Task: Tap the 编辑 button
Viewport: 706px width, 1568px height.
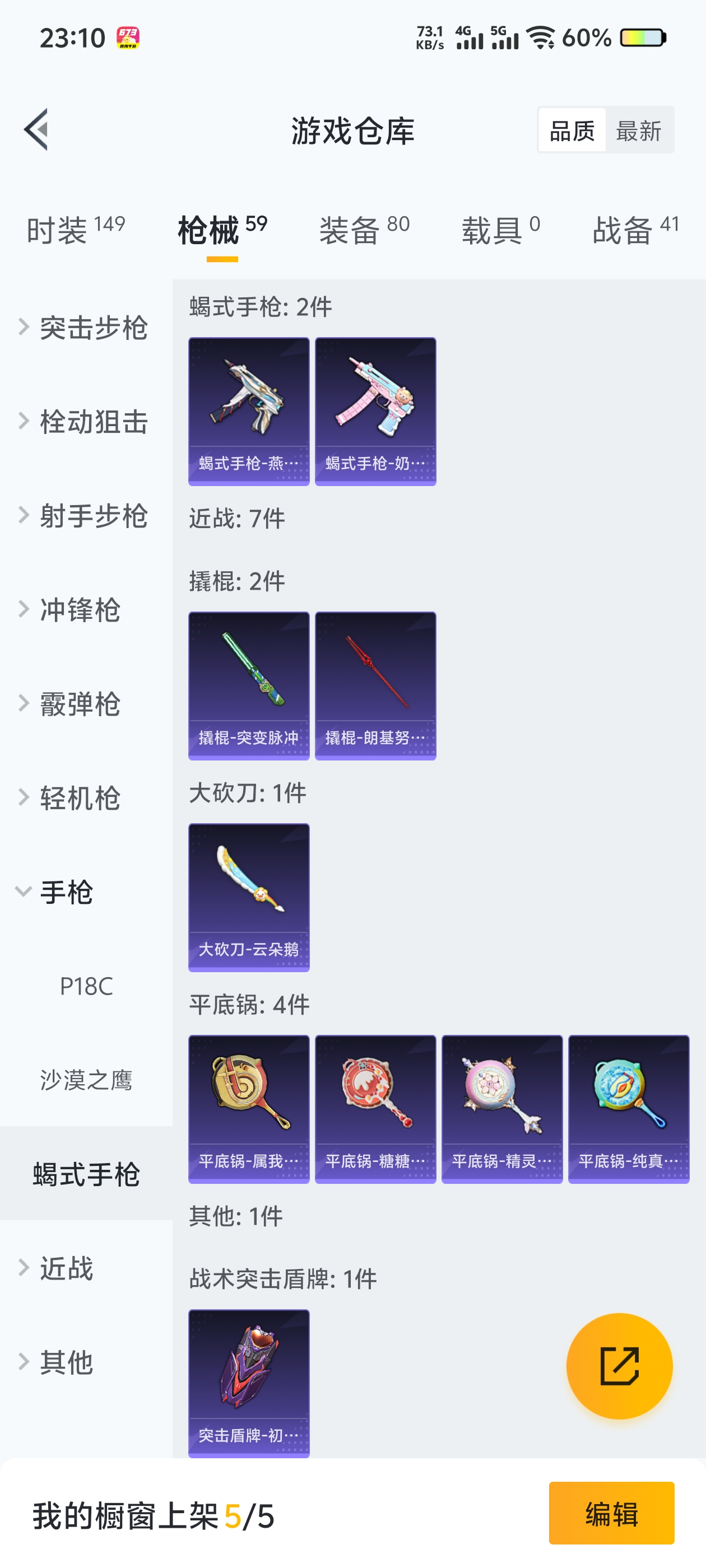Action: (611, 1513)
